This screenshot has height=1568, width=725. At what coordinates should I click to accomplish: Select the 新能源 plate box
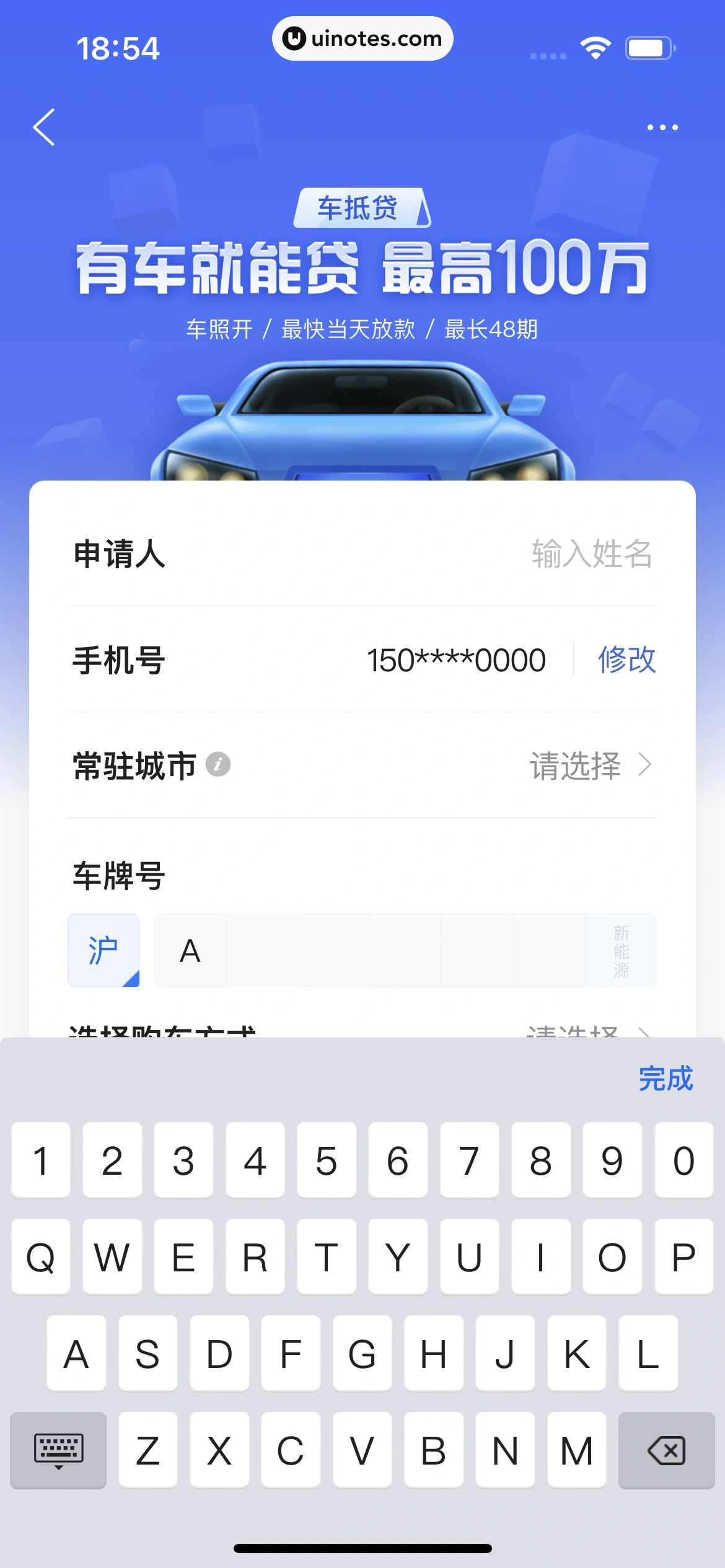click(621, 950)
